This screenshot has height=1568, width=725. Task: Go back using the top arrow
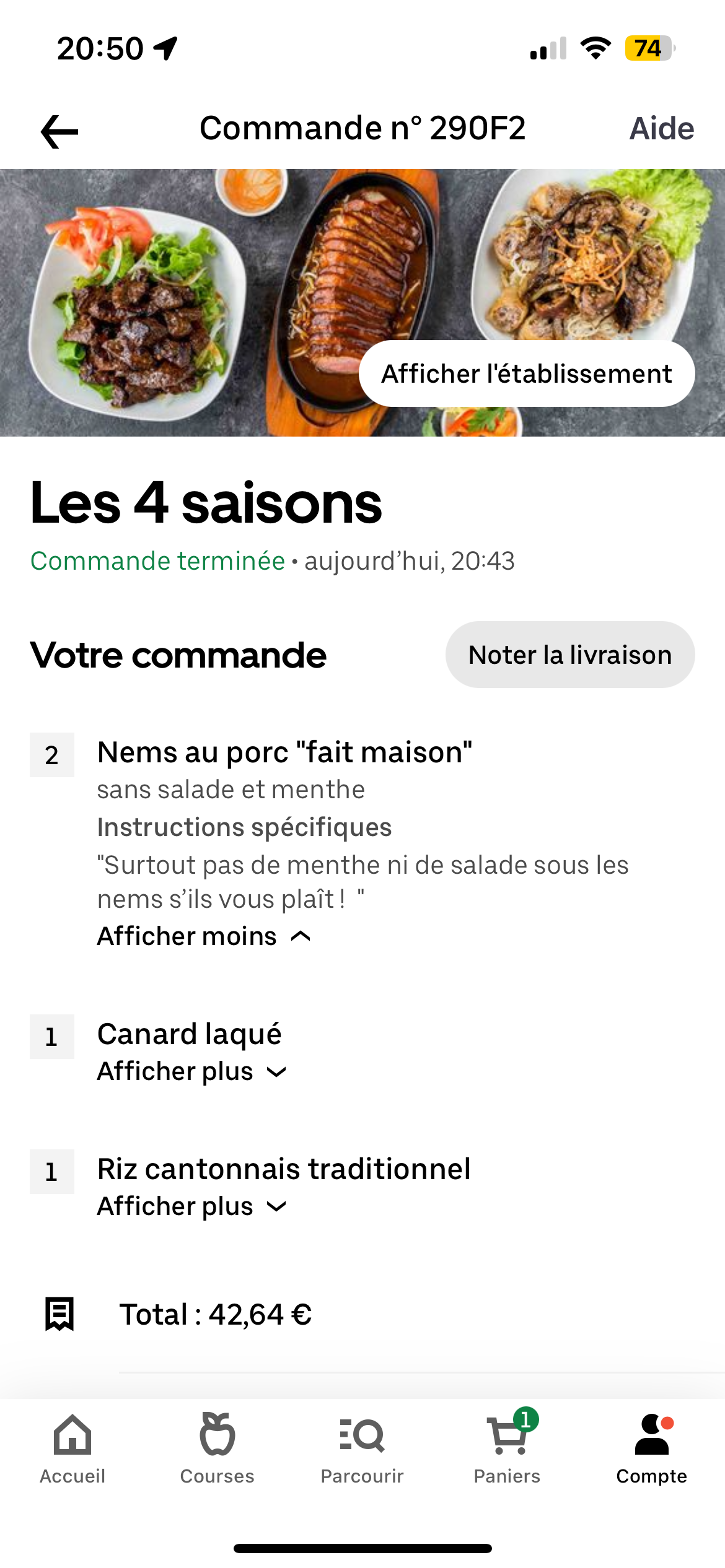[59, 131]
